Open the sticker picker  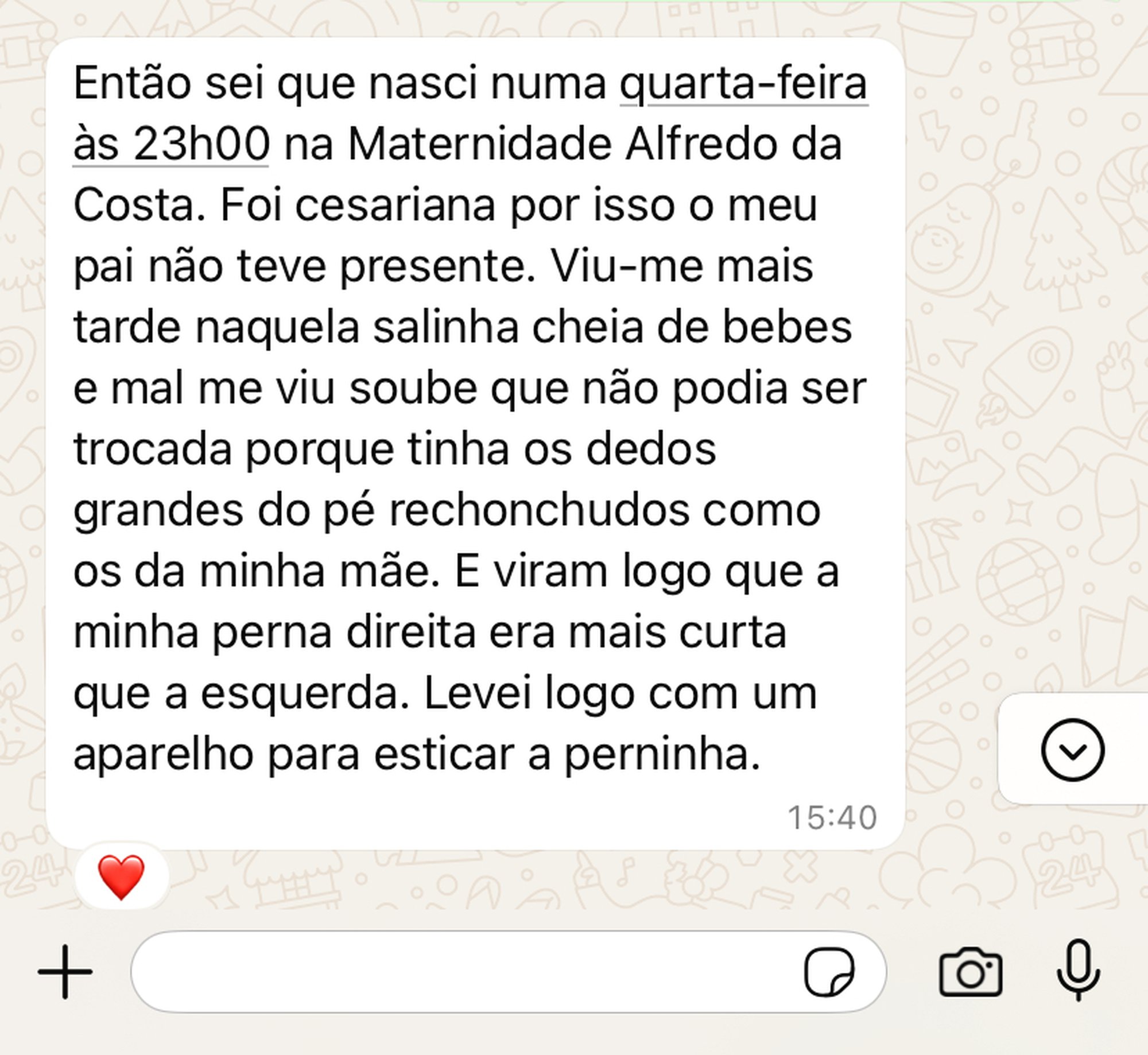click(829, 972)
